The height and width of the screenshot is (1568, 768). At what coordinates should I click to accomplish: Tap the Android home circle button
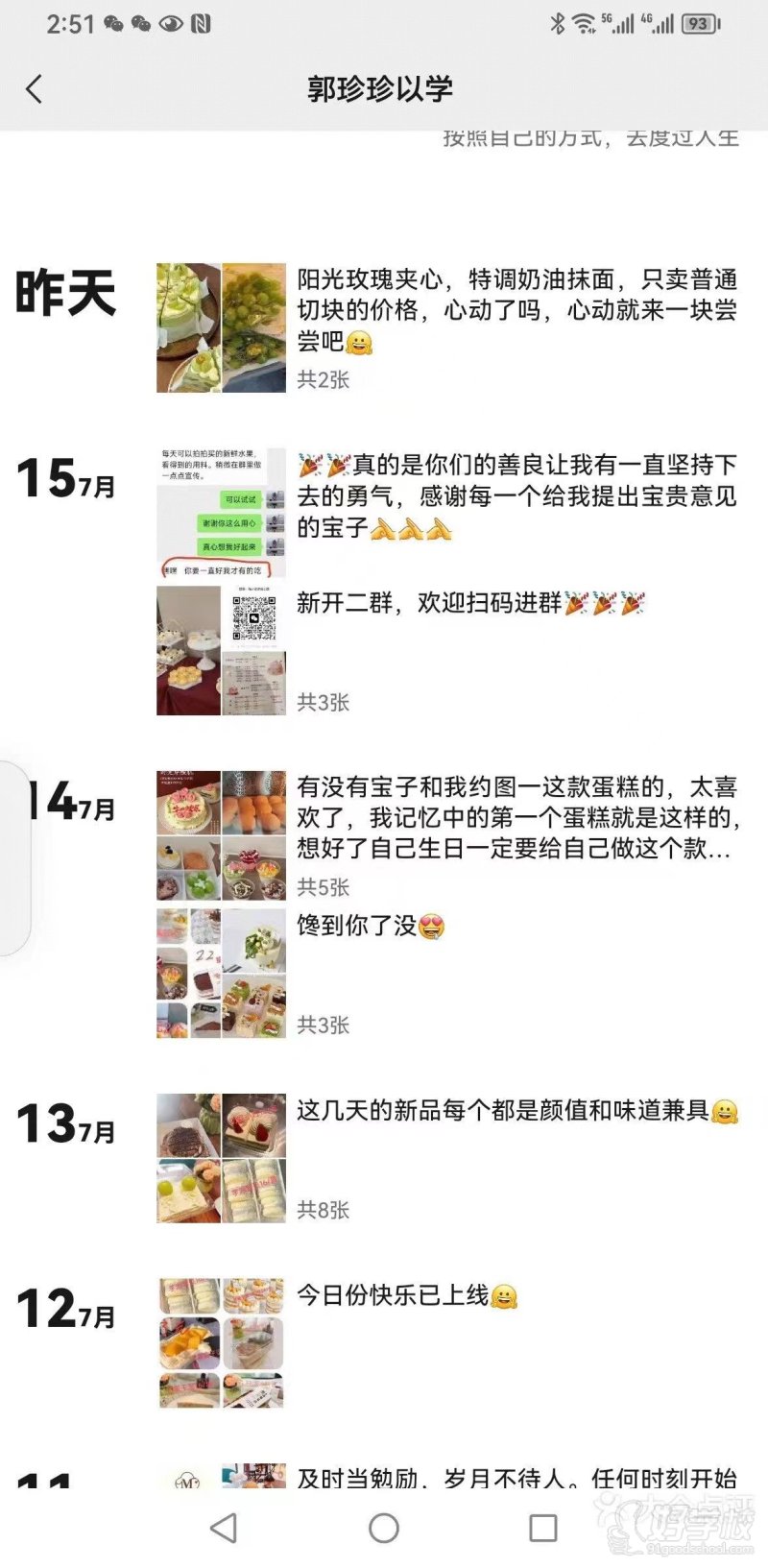point(383,1526)
